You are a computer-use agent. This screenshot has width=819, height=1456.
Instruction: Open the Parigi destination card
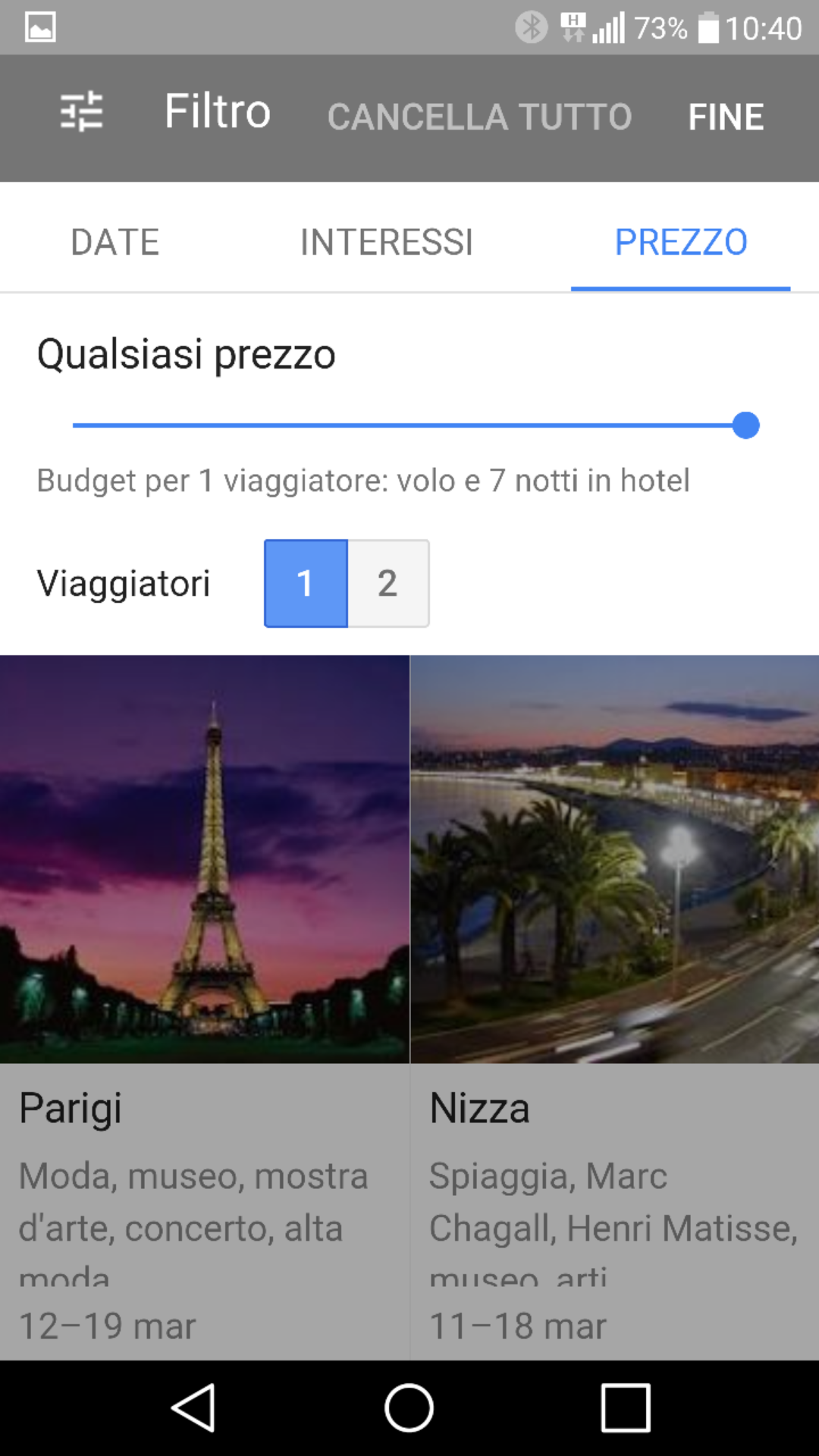[205, 986]
